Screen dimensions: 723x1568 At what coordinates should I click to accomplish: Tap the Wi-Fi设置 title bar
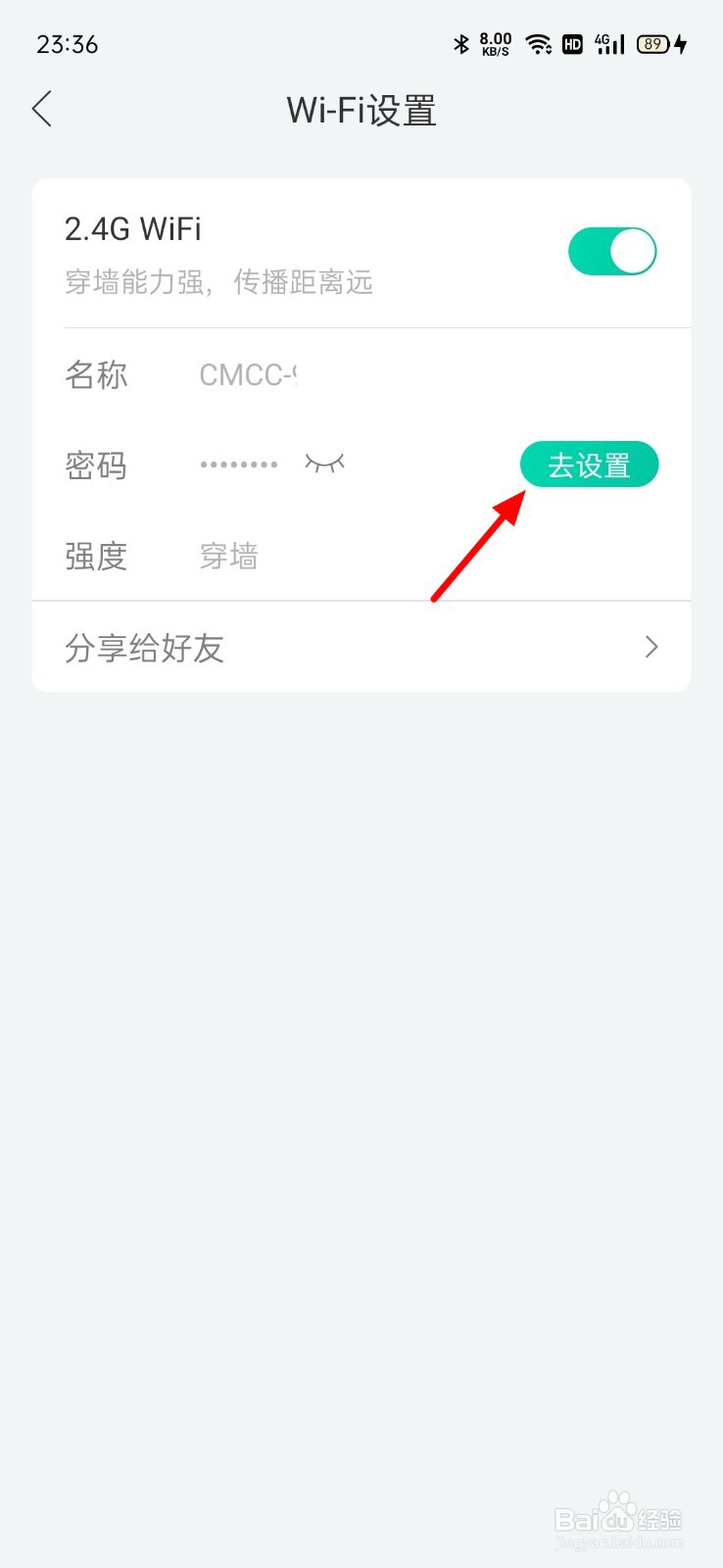(x=360, y=110)
